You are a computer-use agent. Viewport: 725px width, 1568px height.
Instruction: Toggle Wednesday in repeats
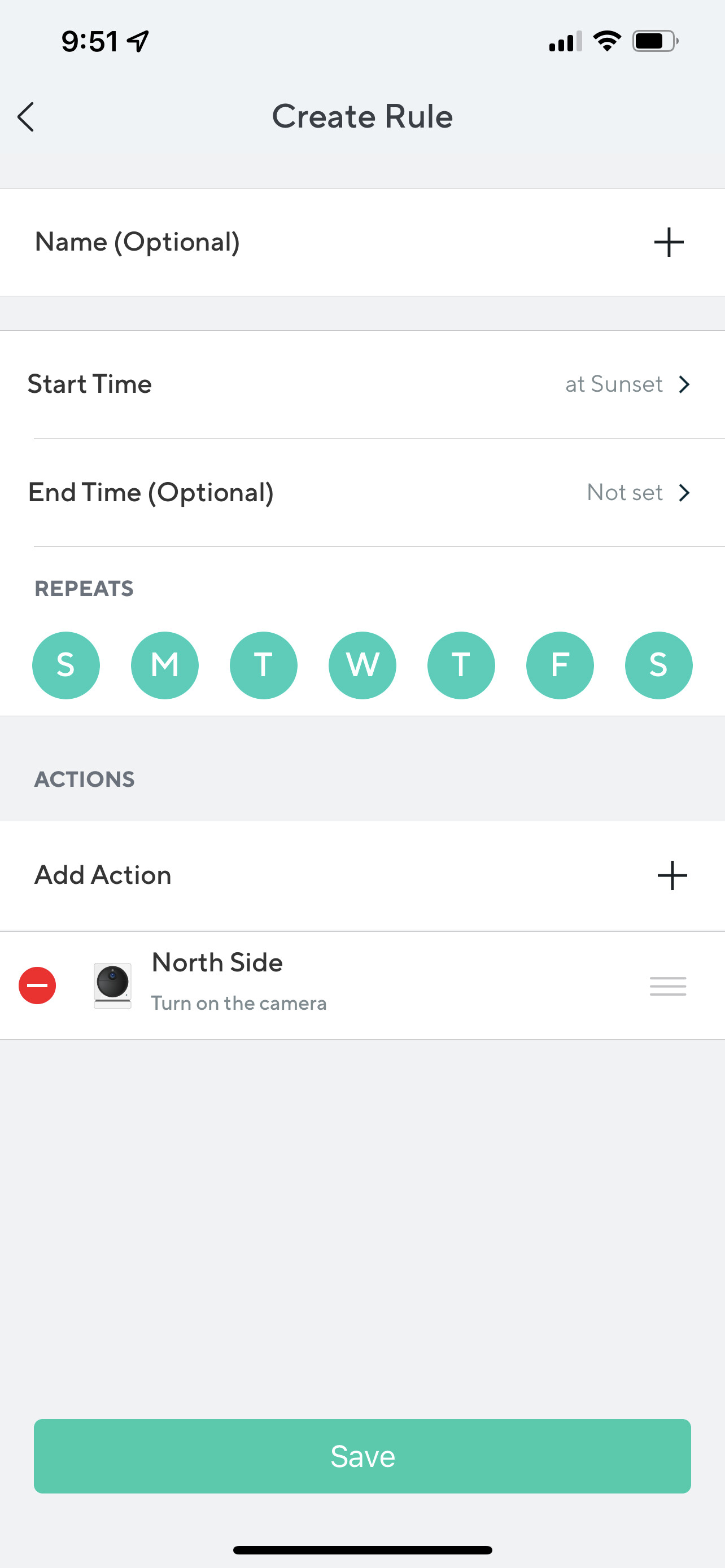tap(362, 665)
